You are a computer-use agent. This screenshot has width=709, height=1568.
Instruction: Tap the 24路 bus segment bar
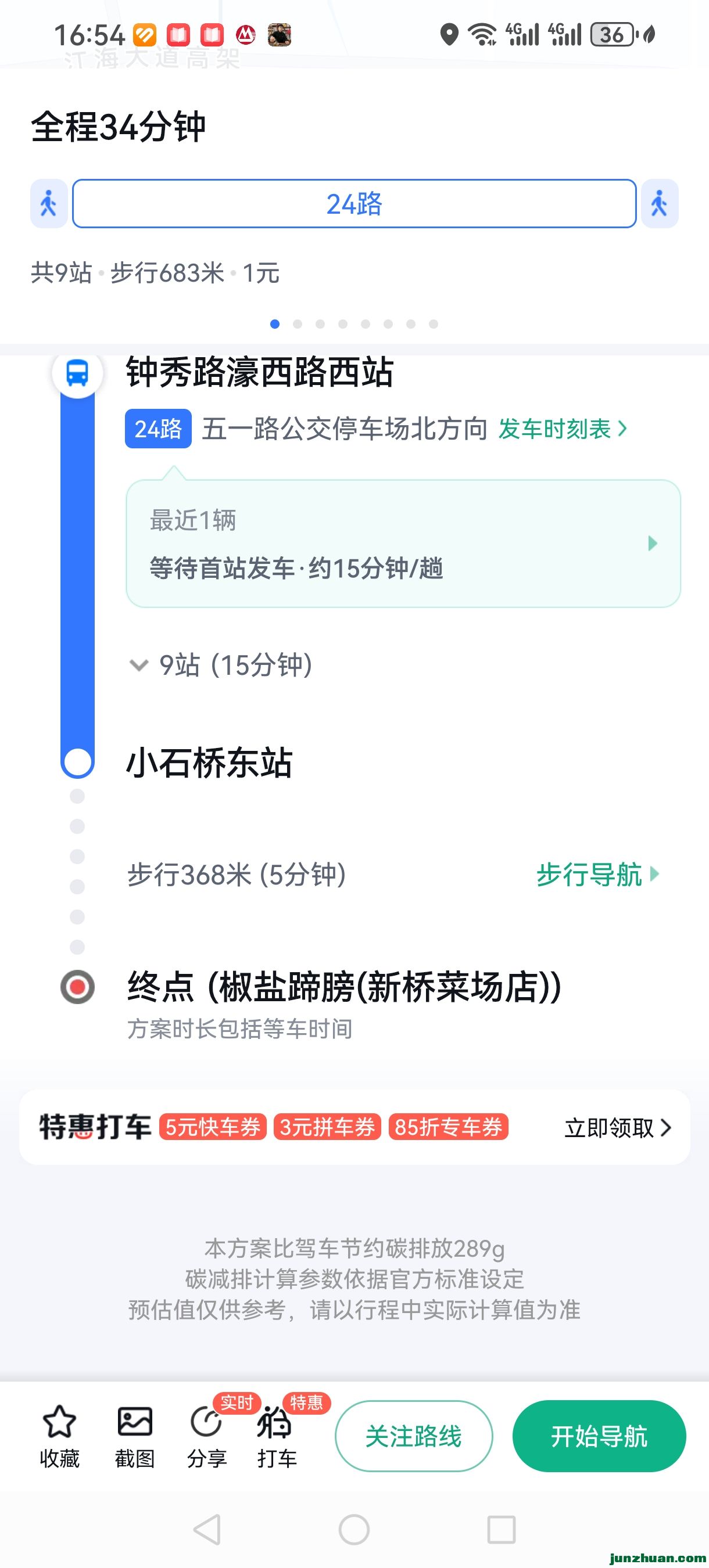pyautogui.click(x=354, y=203)
